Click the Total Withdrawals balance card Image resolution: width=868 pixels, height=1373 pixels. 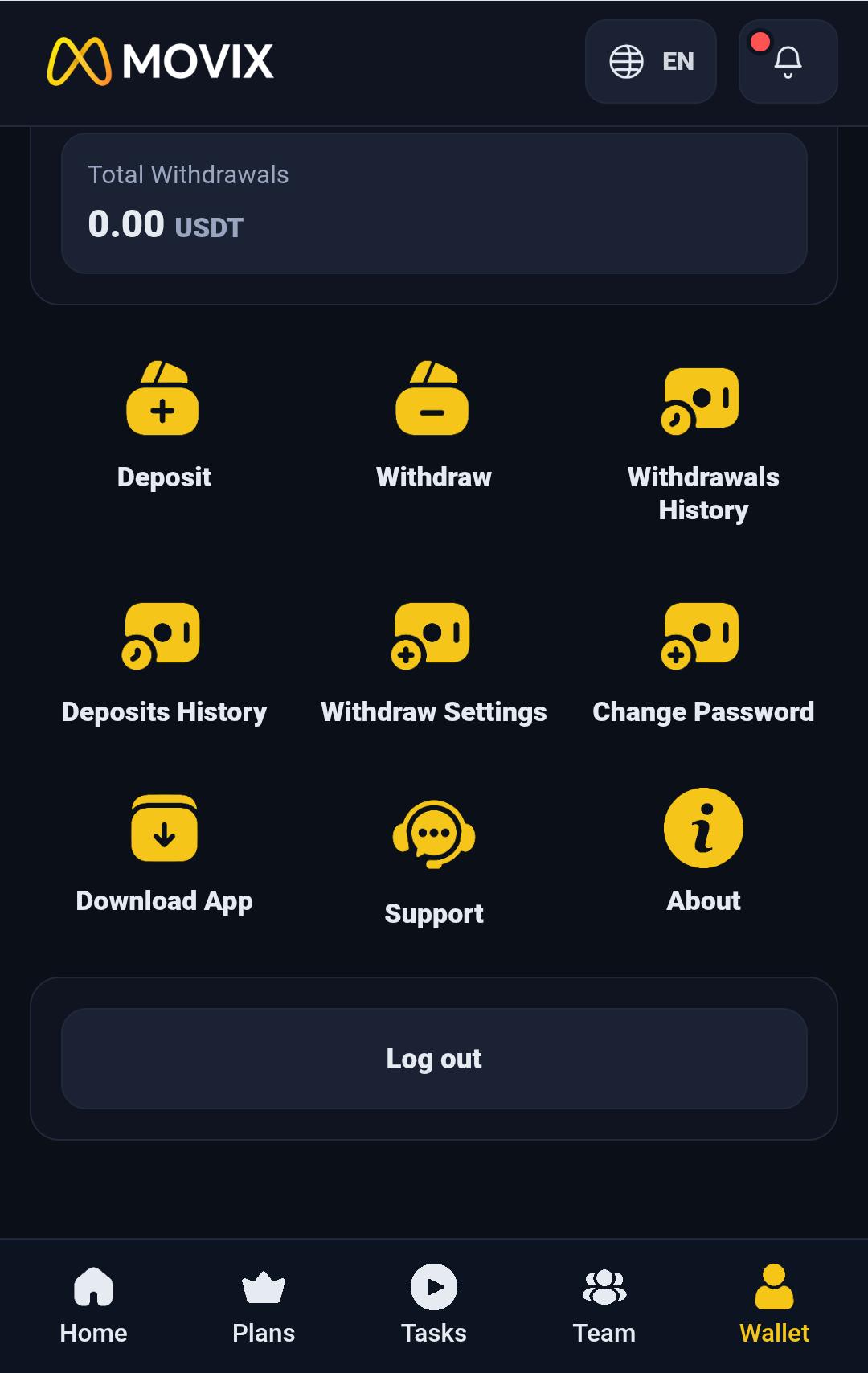[433, 201]
